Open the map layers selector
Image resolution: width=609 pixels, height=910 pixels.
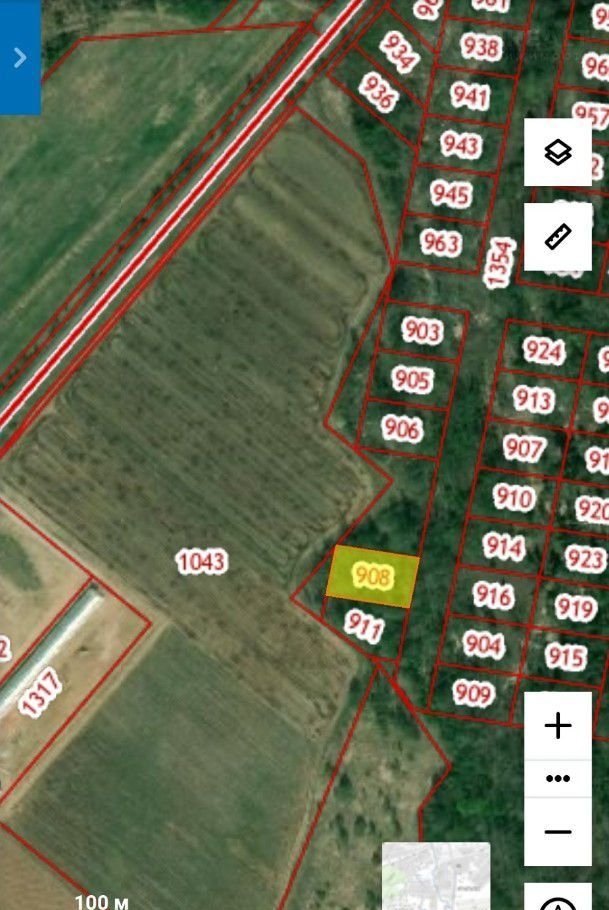[x=558, y=153]
